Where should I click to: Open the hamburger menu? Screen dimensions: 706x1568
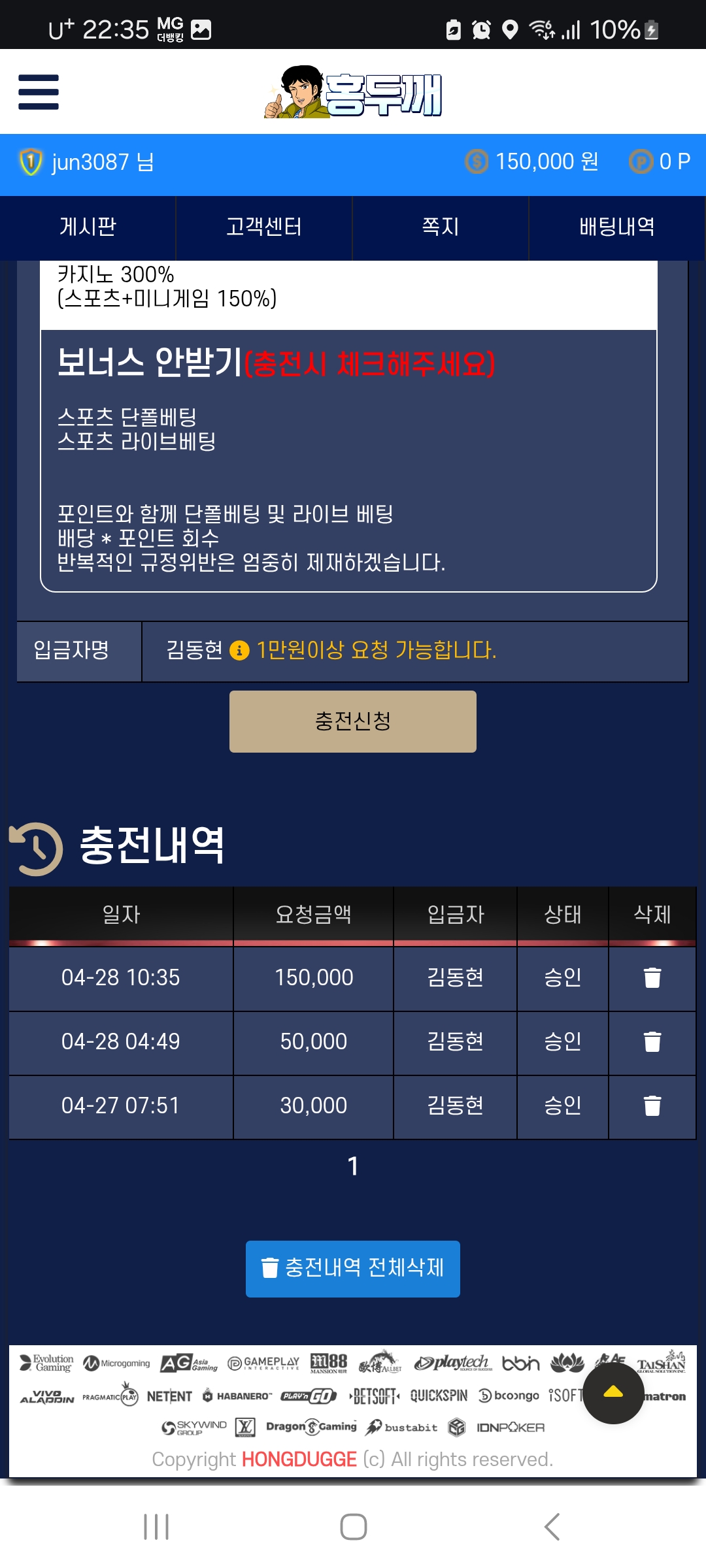pos(39,92)
